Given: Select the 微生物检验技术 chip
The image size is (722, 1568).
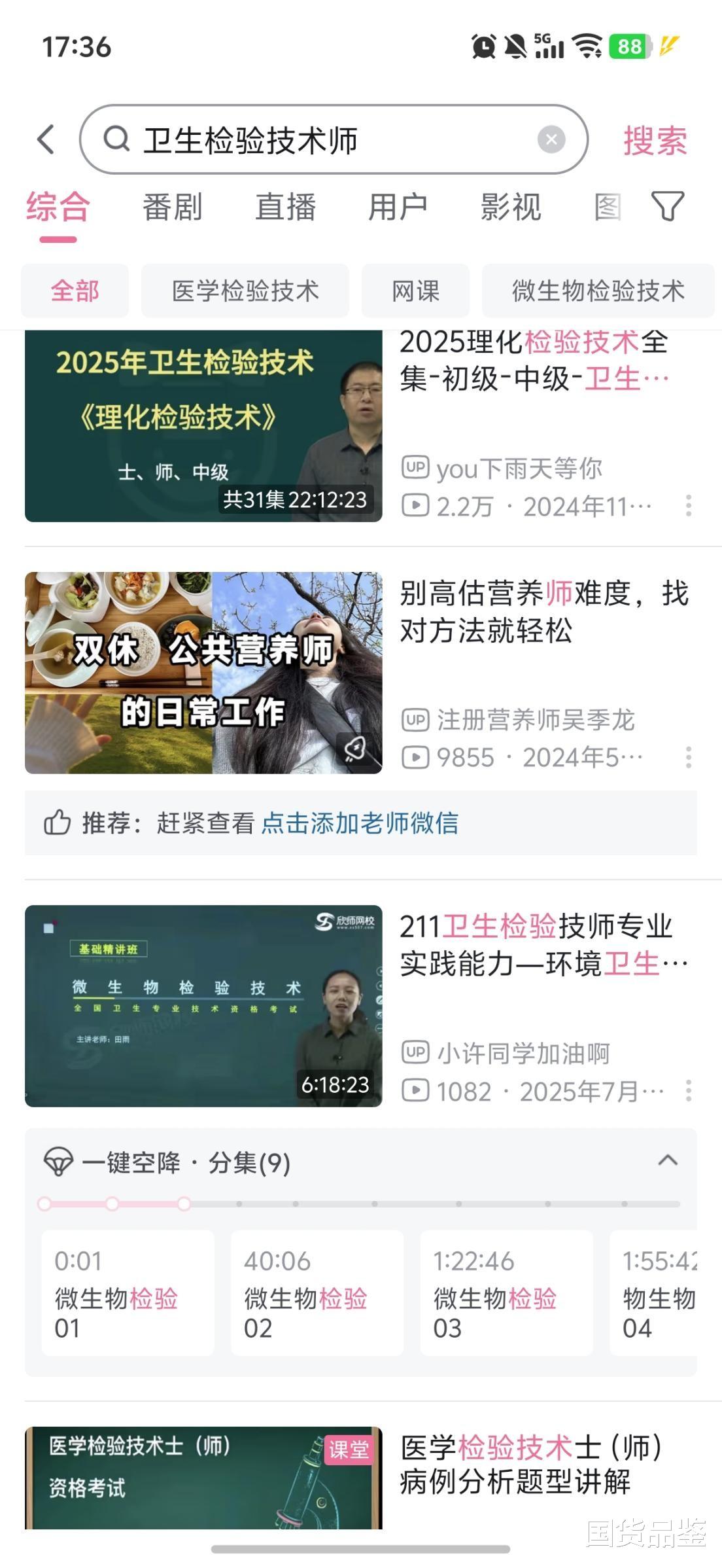Looking at the screenshot, I should (x=598, y=291).
